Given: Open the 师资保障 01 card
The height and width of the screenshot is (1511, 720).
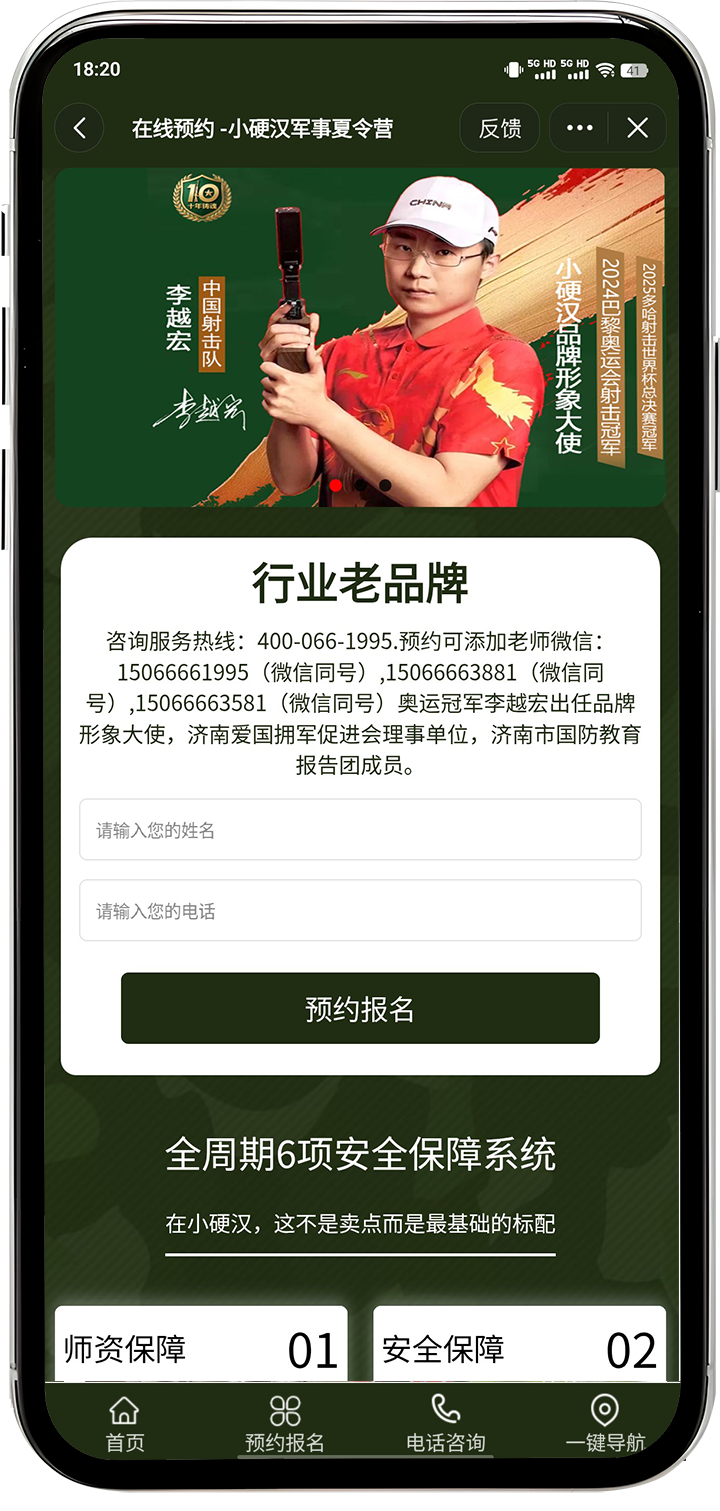Looking at the screenshot, I should coord(201,1346).
